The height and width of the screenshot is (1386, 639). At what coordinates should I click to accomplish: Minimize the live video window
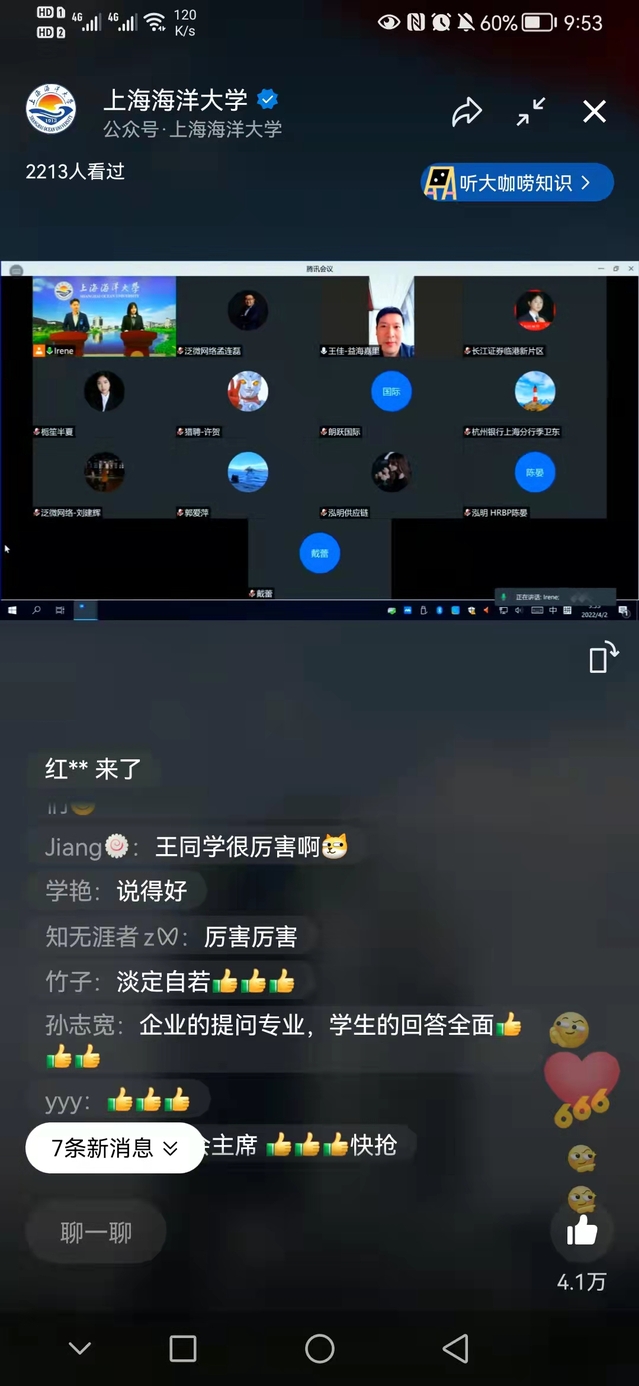click(x=531, y=112)
